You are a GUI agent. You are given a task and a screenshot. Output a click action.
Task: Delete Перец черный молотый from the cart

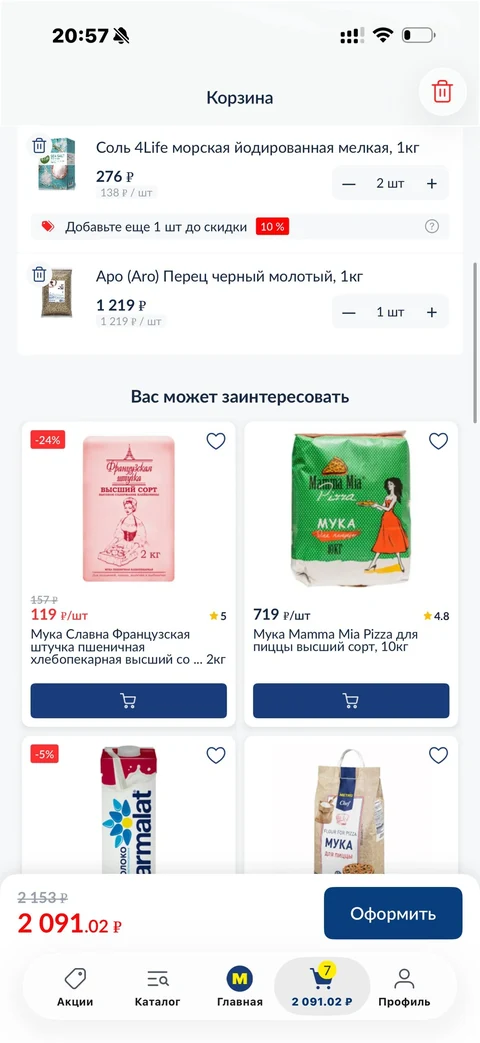39,274
